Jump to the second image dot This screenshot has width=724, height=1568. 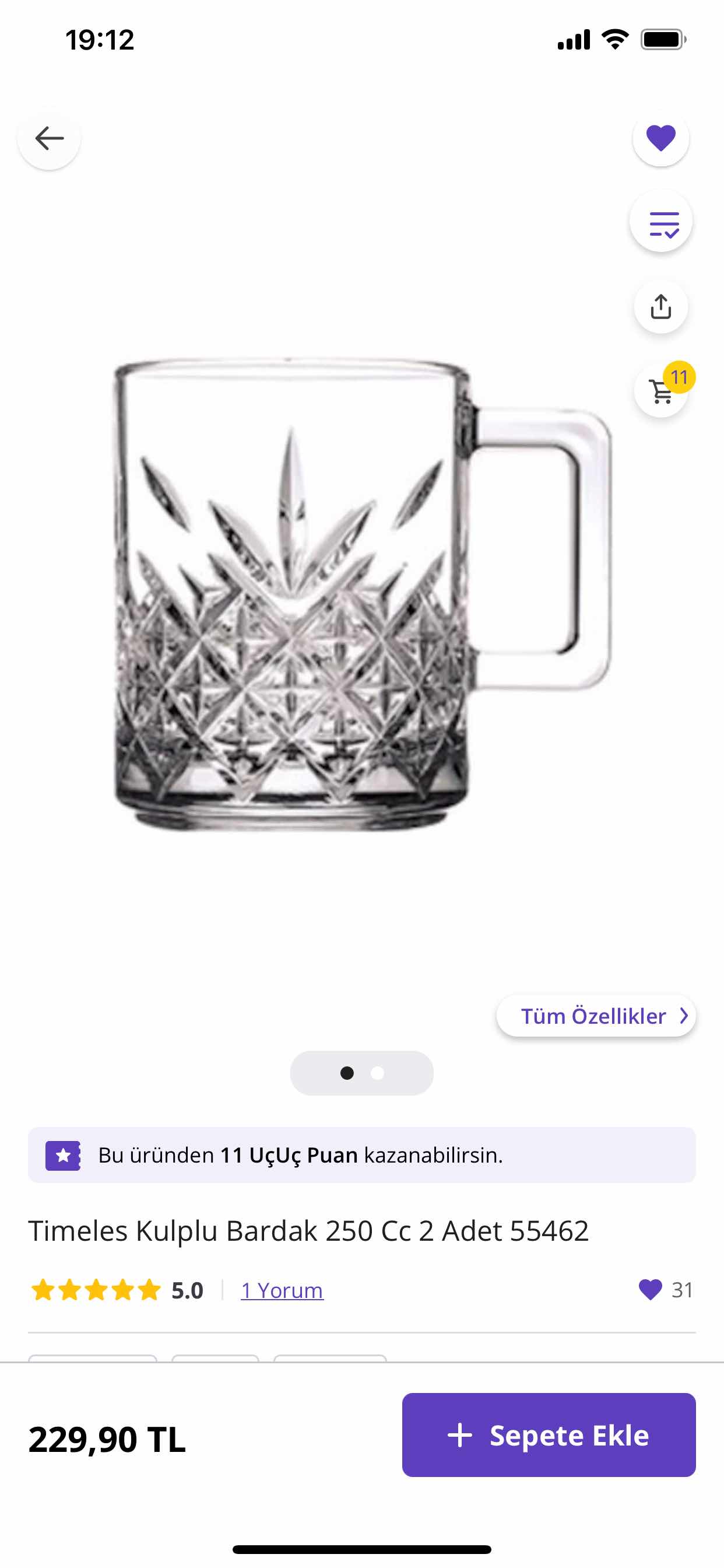(377, 1073)
